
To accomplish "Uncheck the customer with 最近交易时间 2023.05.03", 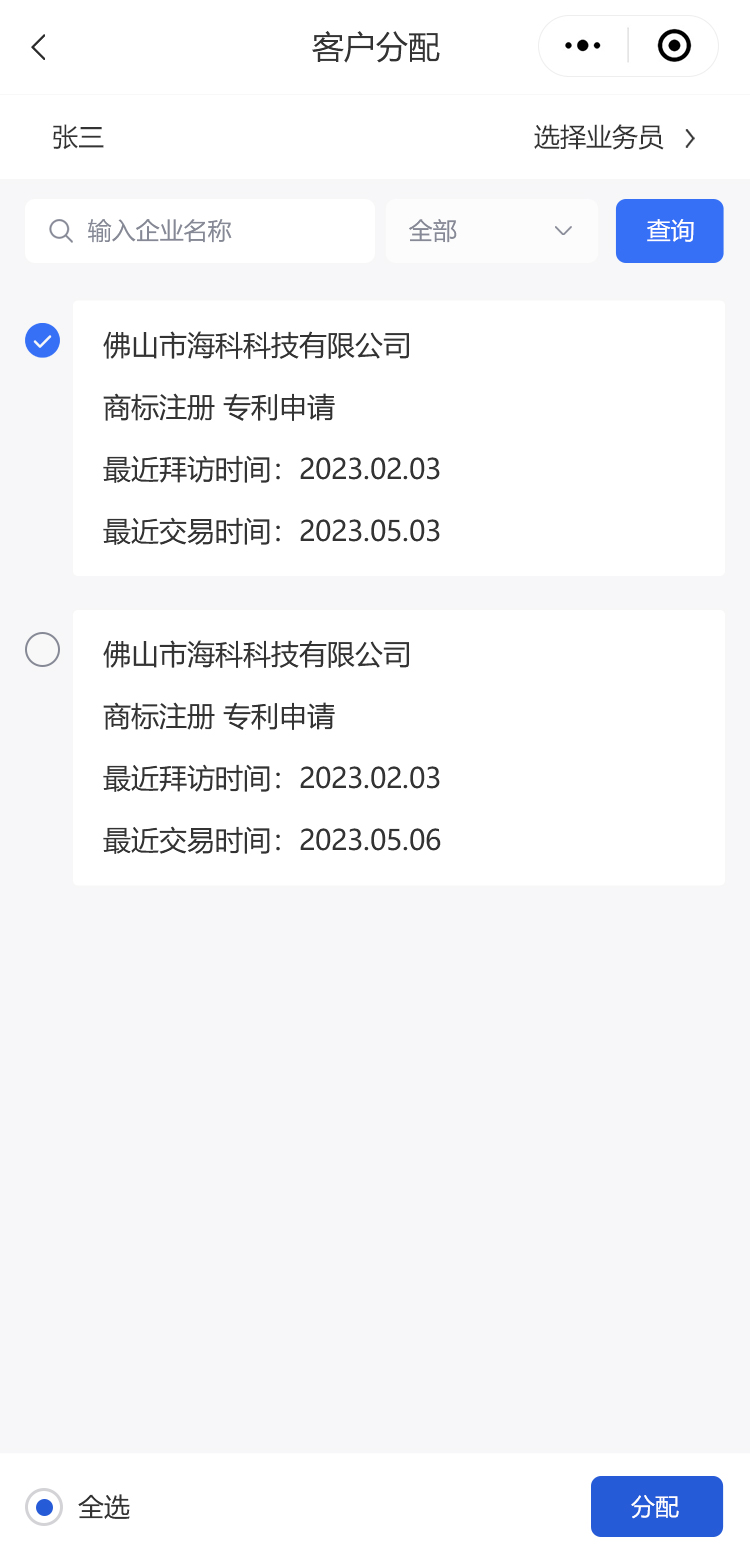I will (x=42, y=341).
